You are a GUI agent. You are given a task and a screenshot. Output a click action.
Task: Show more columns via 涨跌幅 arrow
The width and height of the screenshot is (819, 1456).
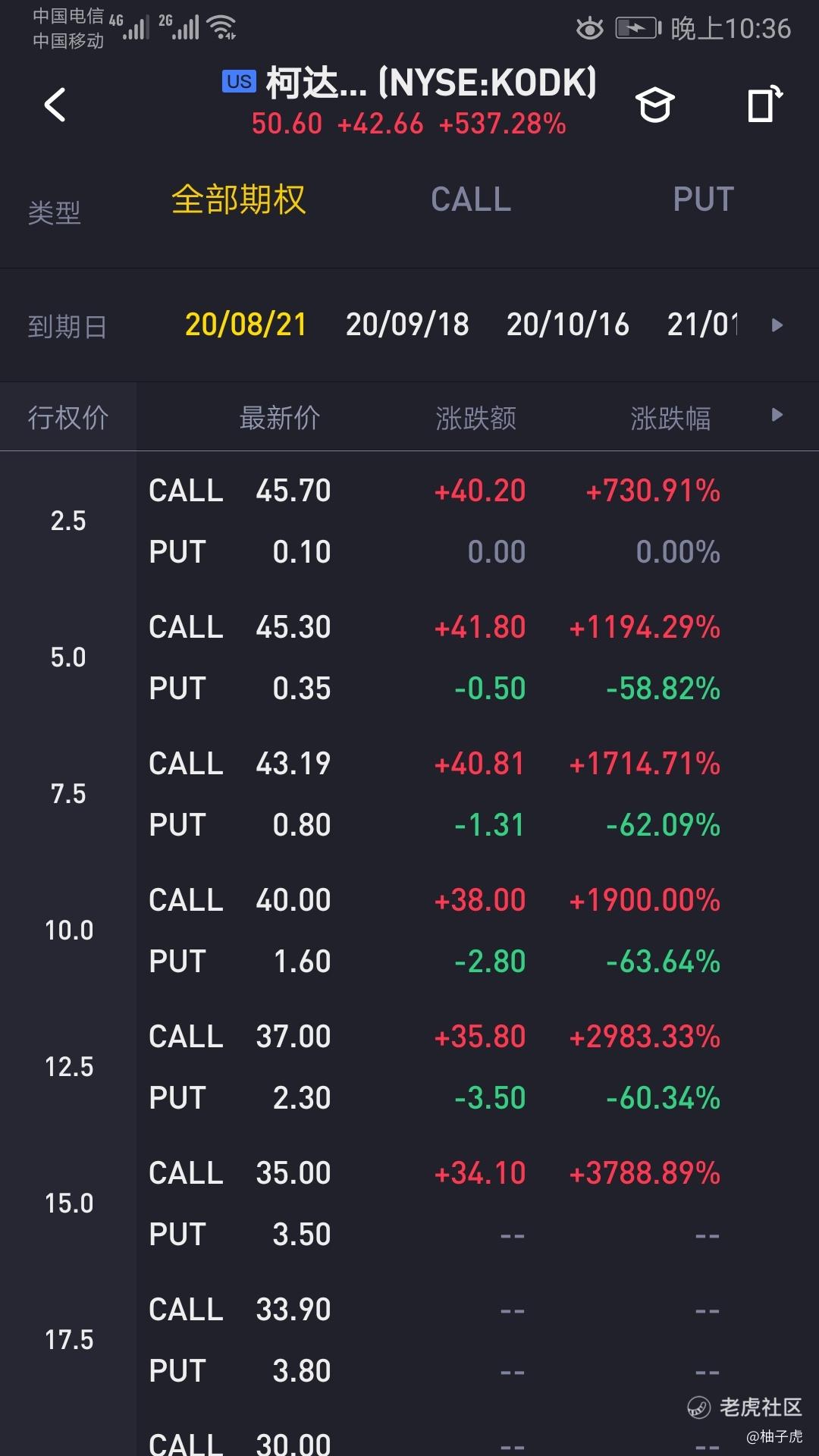(777, 415)
